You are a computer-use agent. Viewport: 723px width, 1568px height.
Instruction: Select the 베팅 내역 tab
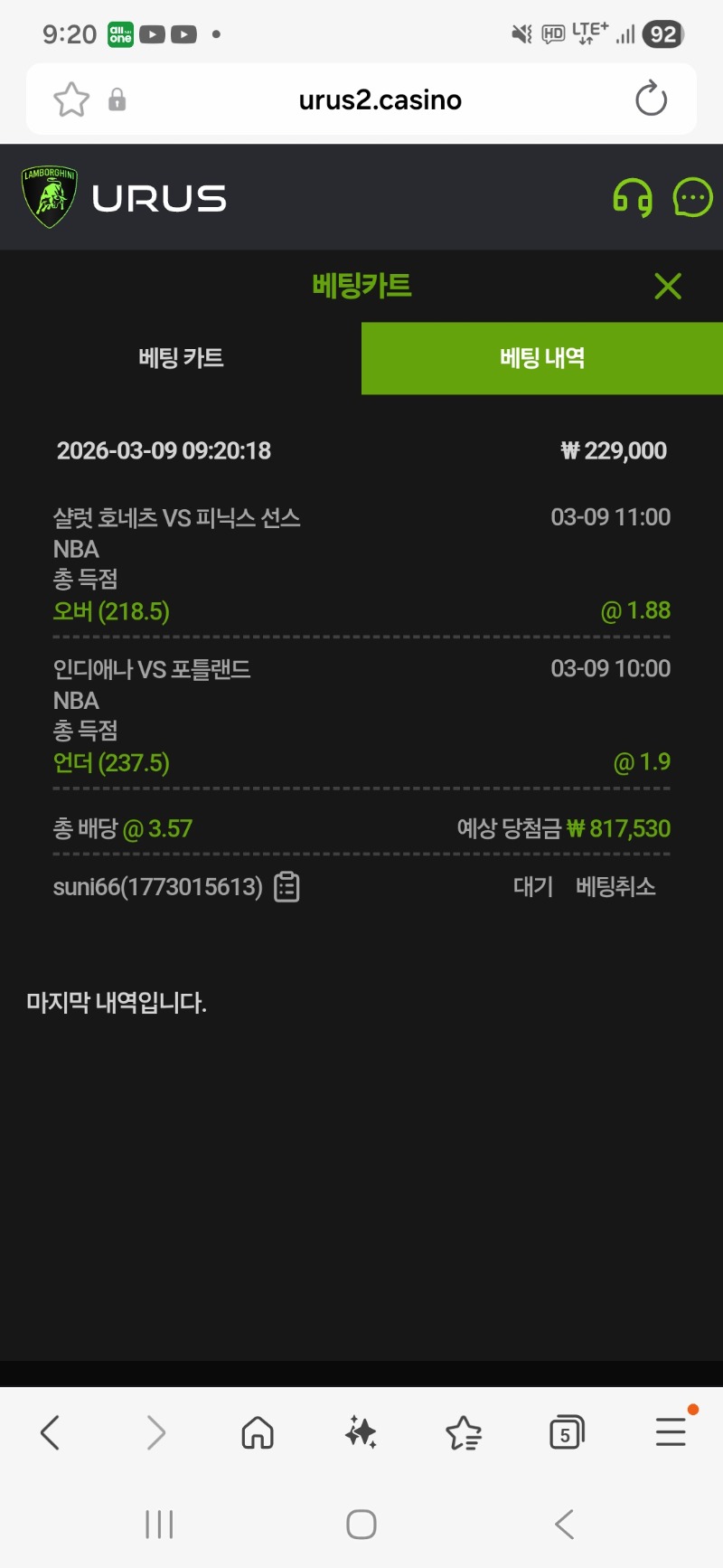tap(542, 358)
